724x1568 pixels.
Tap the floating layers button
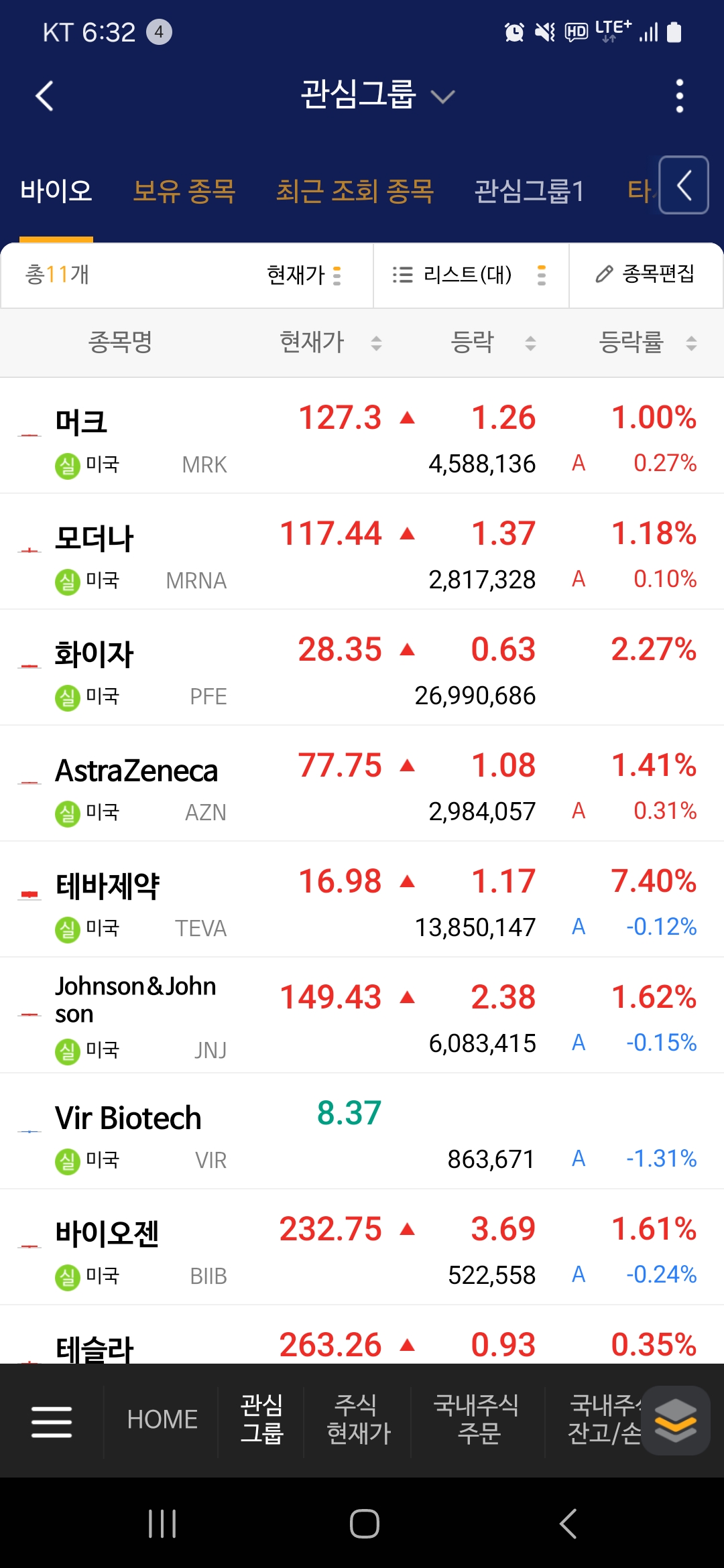coord(676,1420)
